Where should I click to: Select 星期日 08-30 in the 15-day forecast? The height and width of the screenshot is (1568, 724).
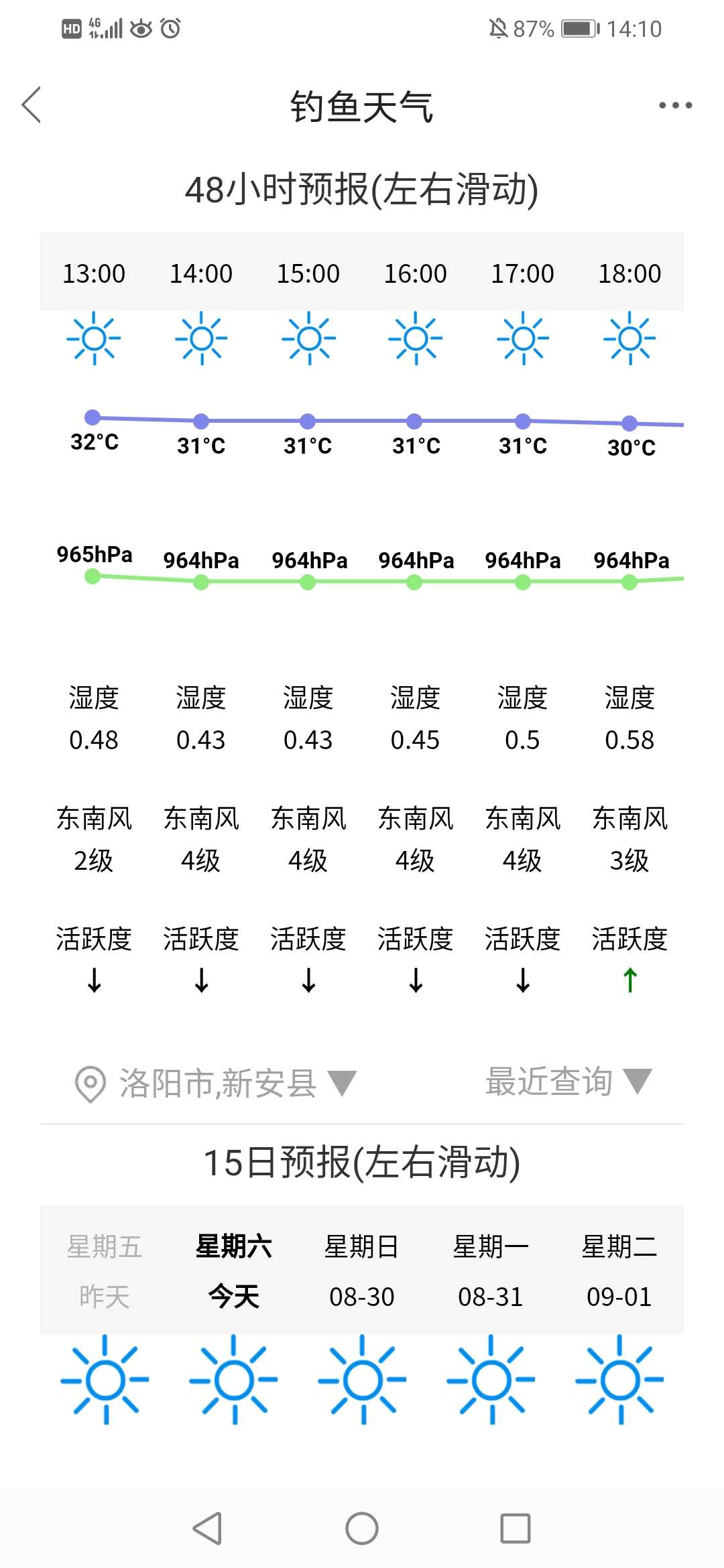click(x=362, y=1270)
